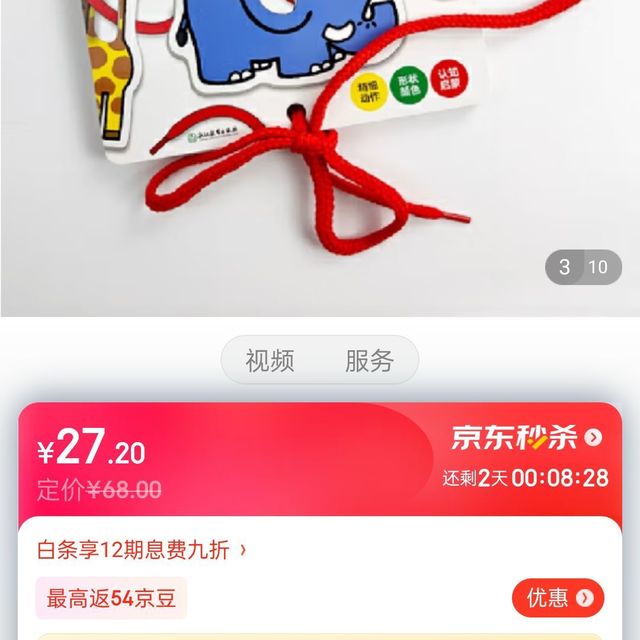The image size is (640, 640).
Task: Open the product photo in full view
Action: click(x=320, y=150)
